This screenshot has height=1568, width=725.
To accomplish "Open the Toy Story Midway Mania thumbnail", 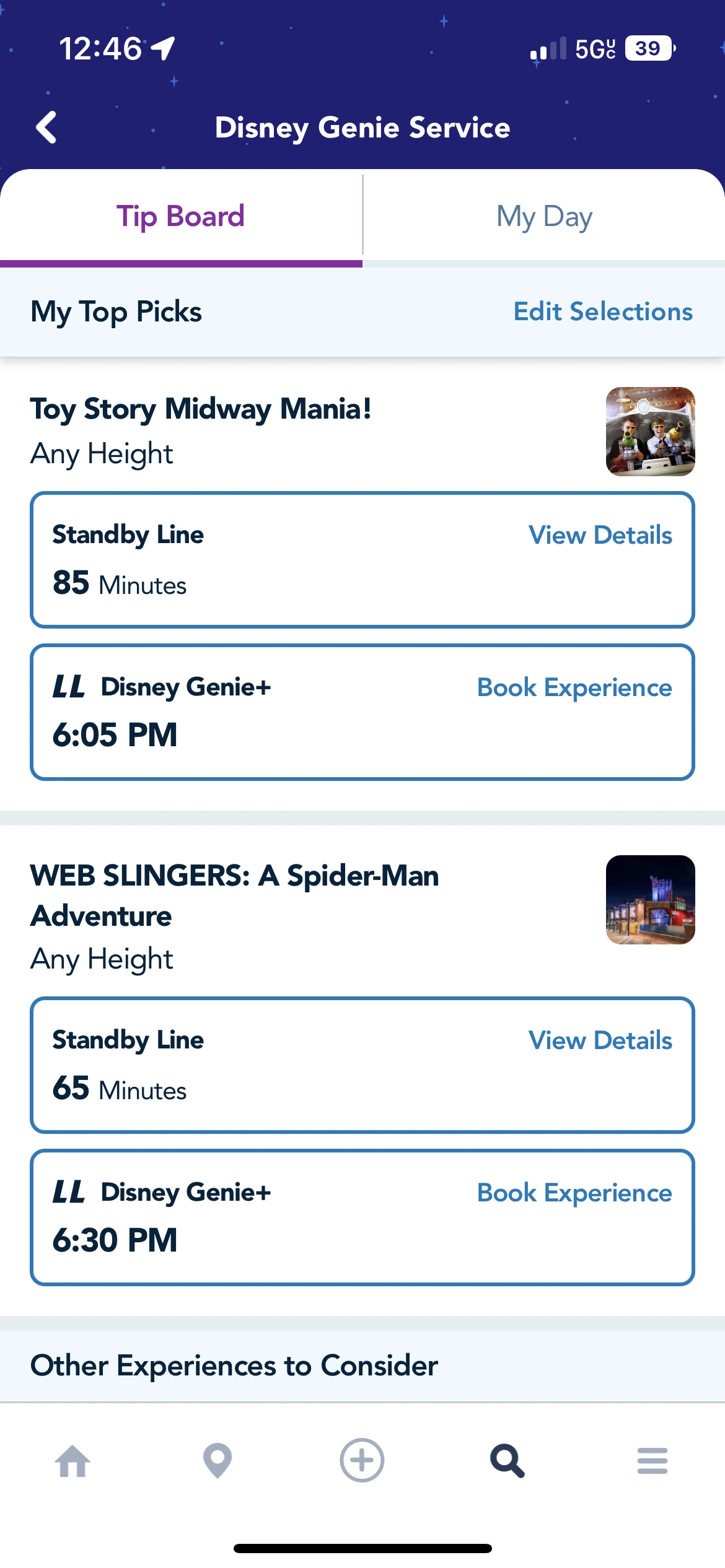I will click(x=650, y=432).
